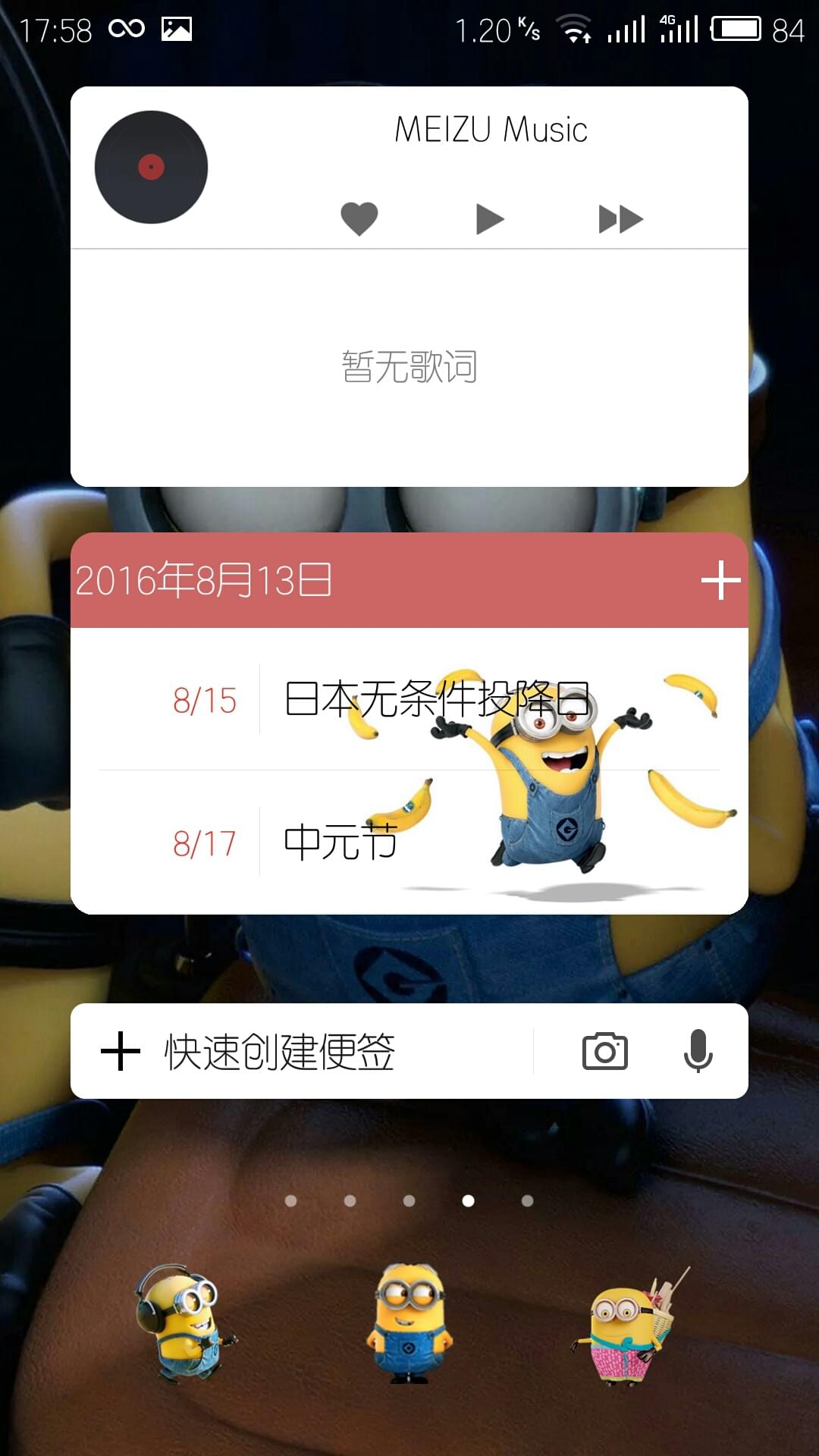Viewport: 819px width, 1456px height.
Task: Open the 2016年8月13日 calendar header
Action: (203, 580)
